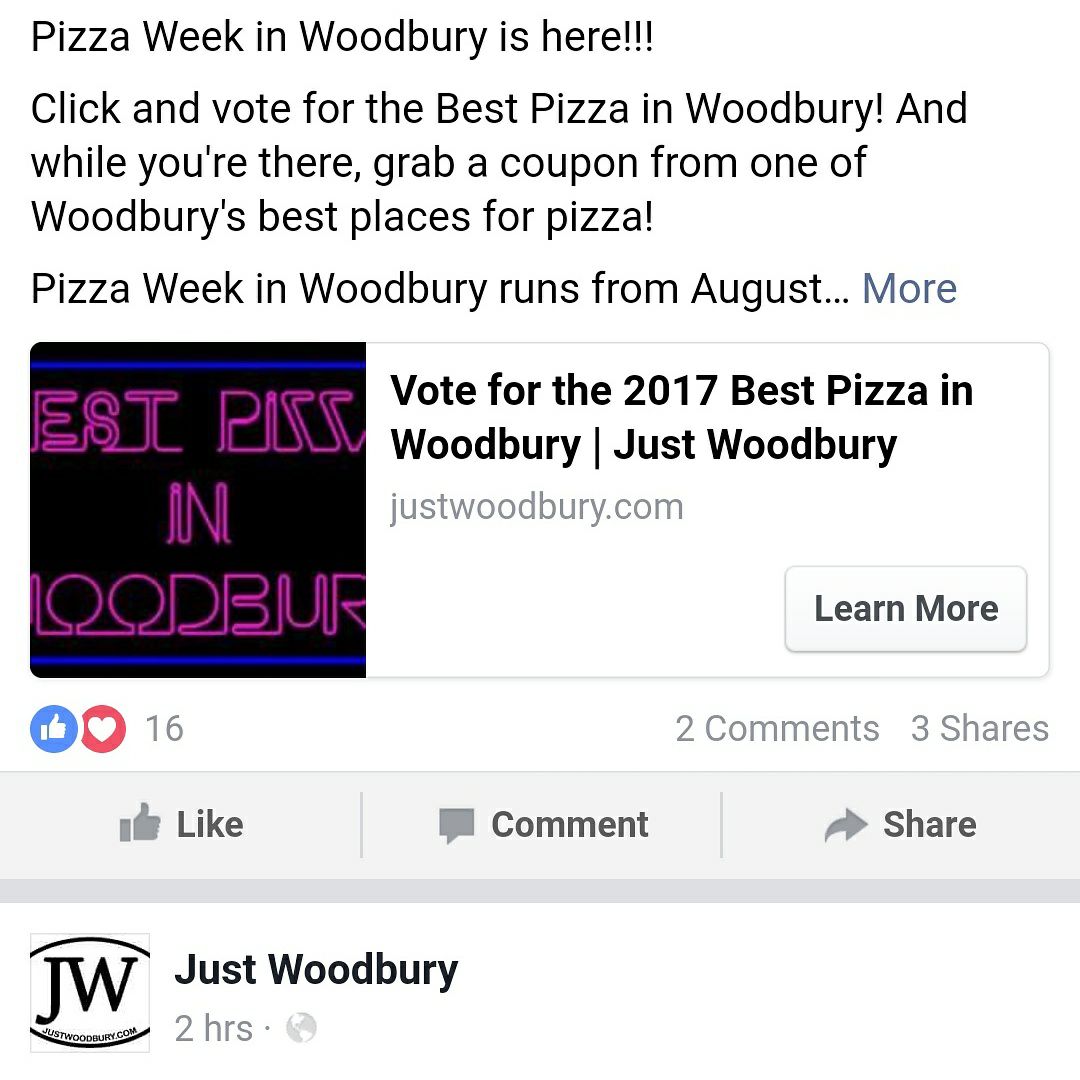Share the Pizza Week post
Screen dimensions: 1080x1080
900,825
